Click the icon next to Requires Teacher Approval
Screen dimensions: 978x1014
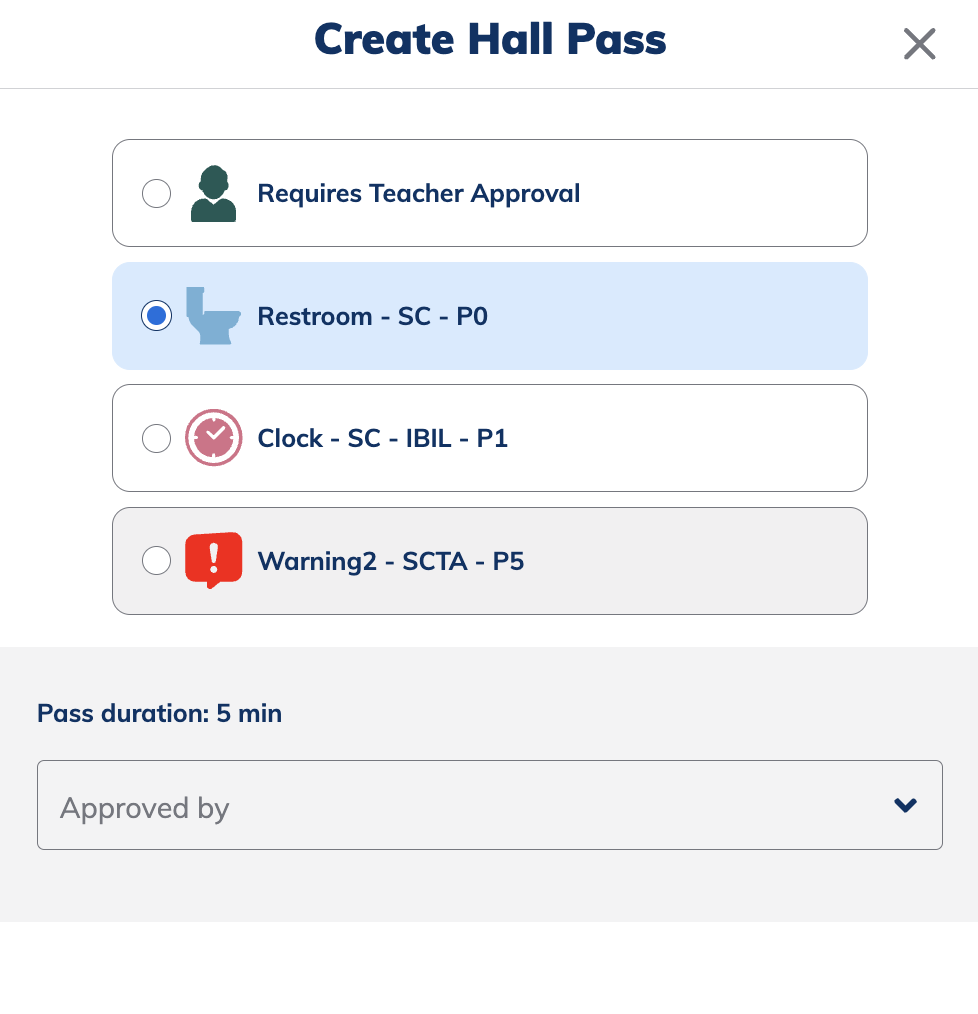tap(213, 193)
